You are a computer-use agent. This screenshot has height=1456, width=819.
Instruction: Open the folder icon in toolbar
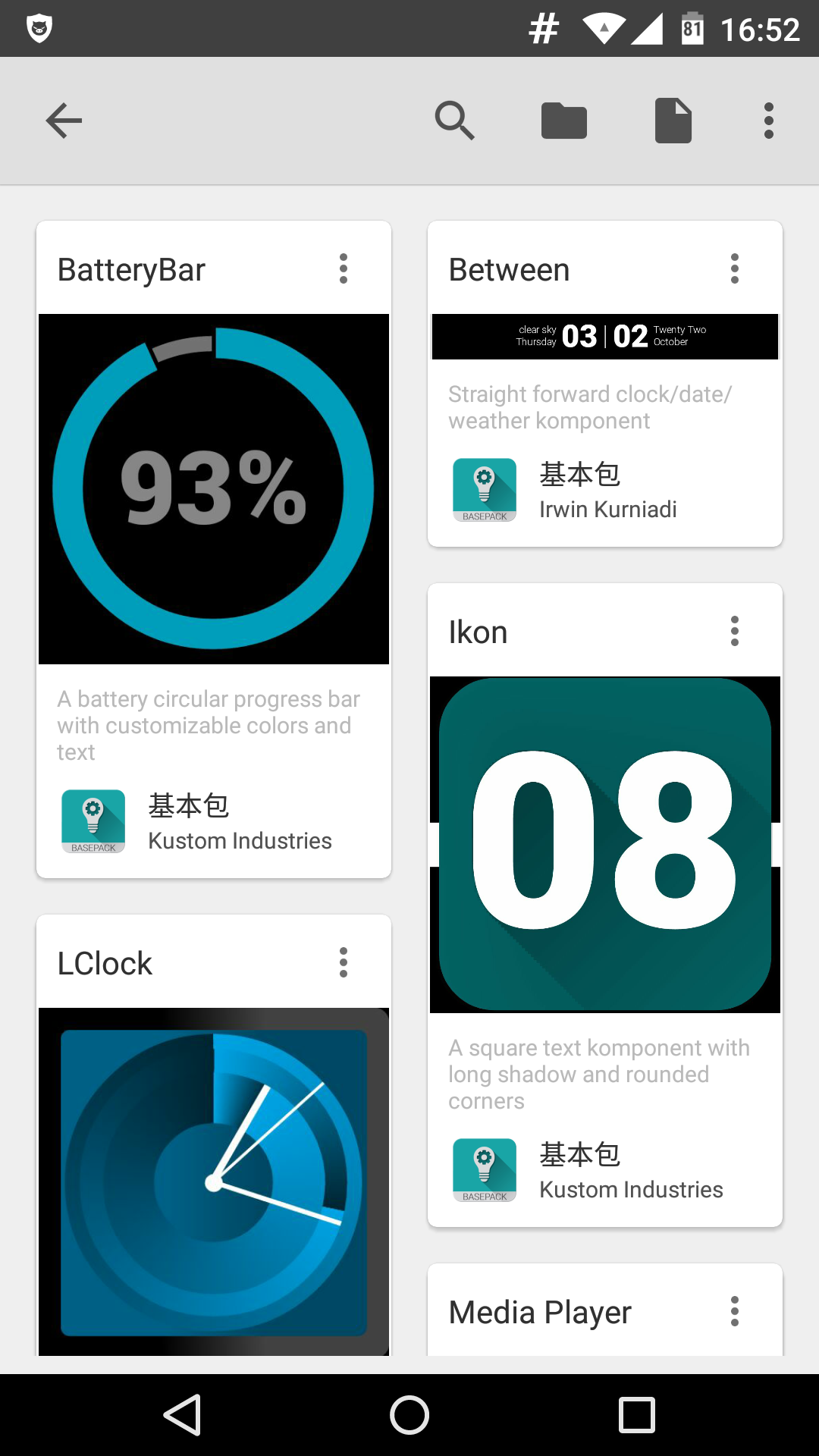(564, 121)
